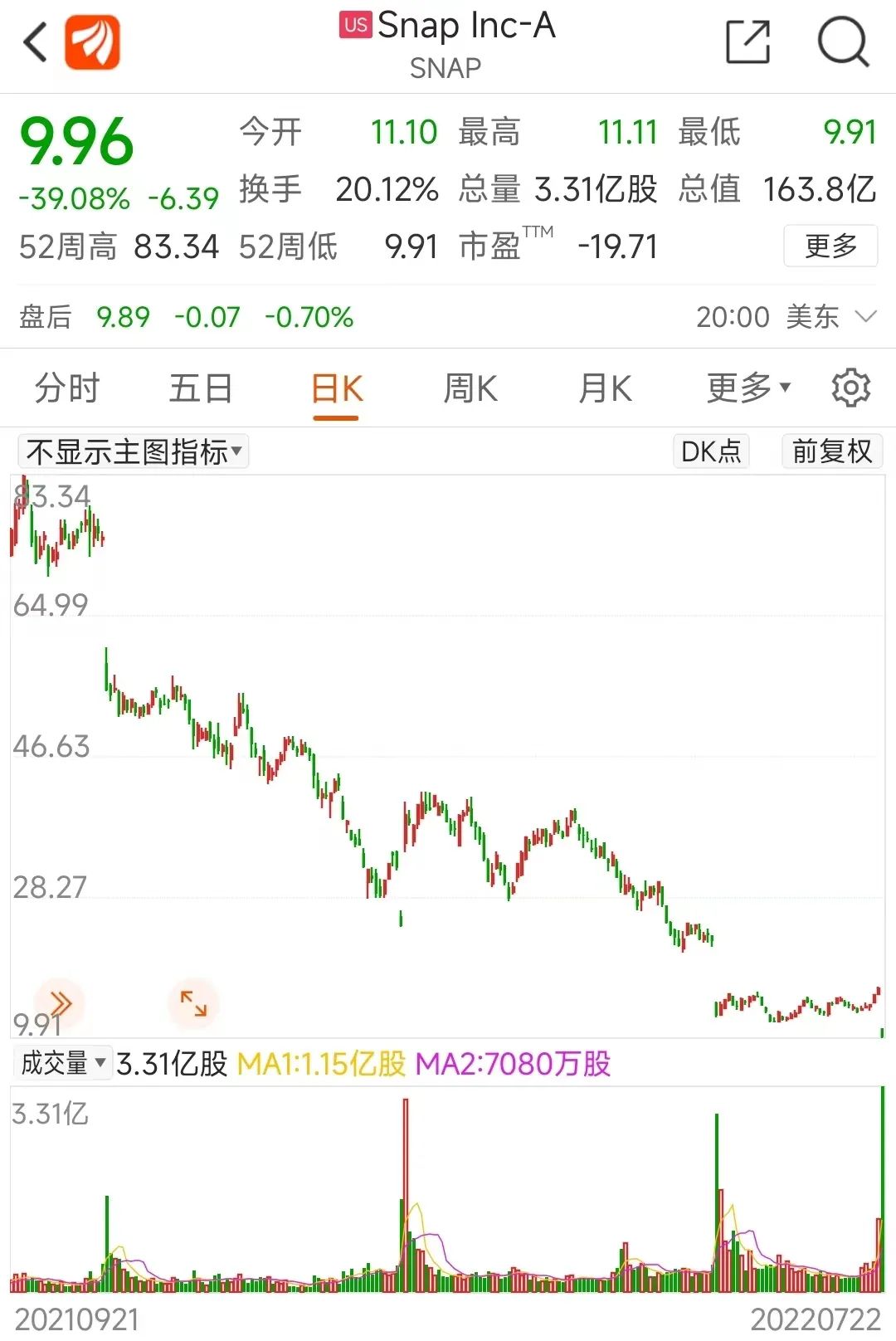
Task: Switch to the 周K chart tab
Action: click(470, 388)
